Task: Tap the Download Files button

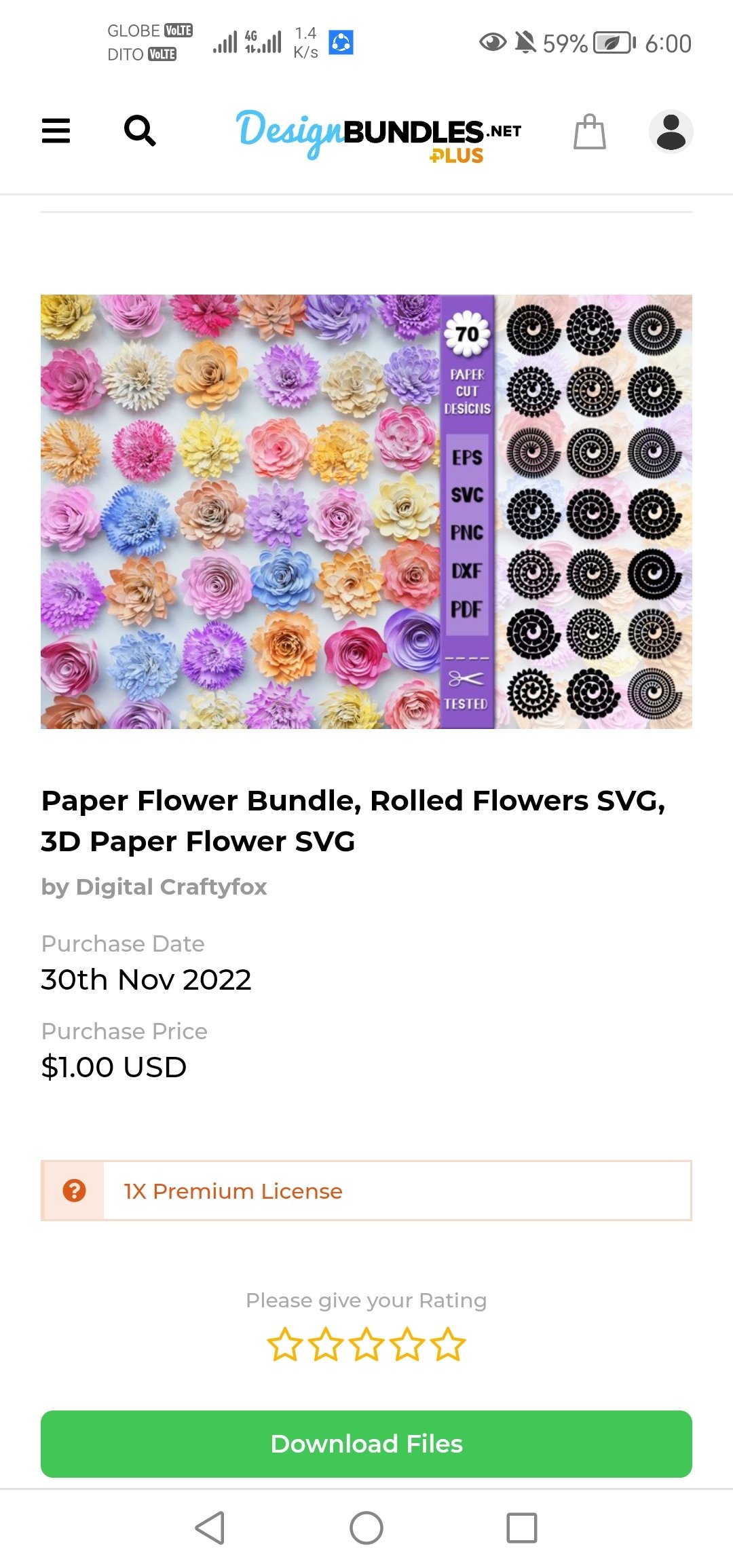Action: click(366, 1444)
